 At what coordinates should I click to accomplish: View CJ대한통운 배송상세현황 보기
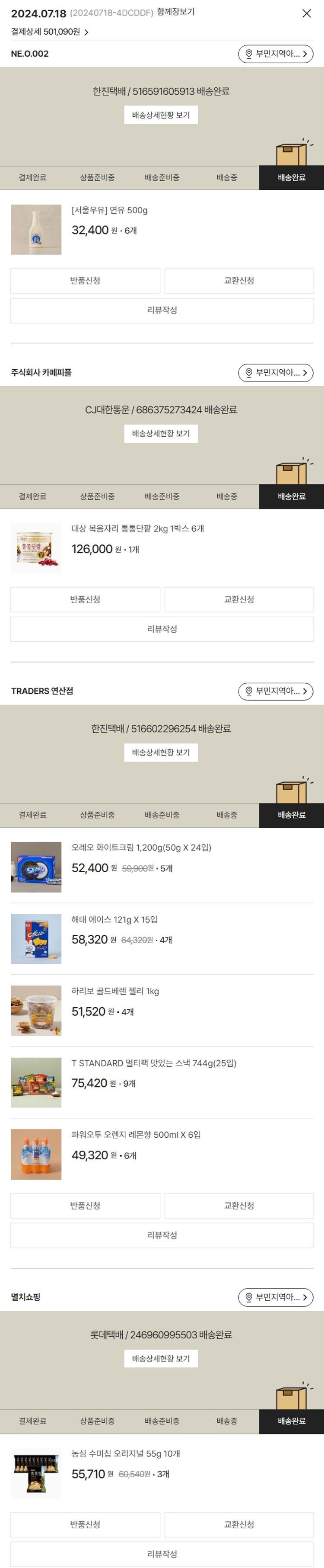coord(161,433)
